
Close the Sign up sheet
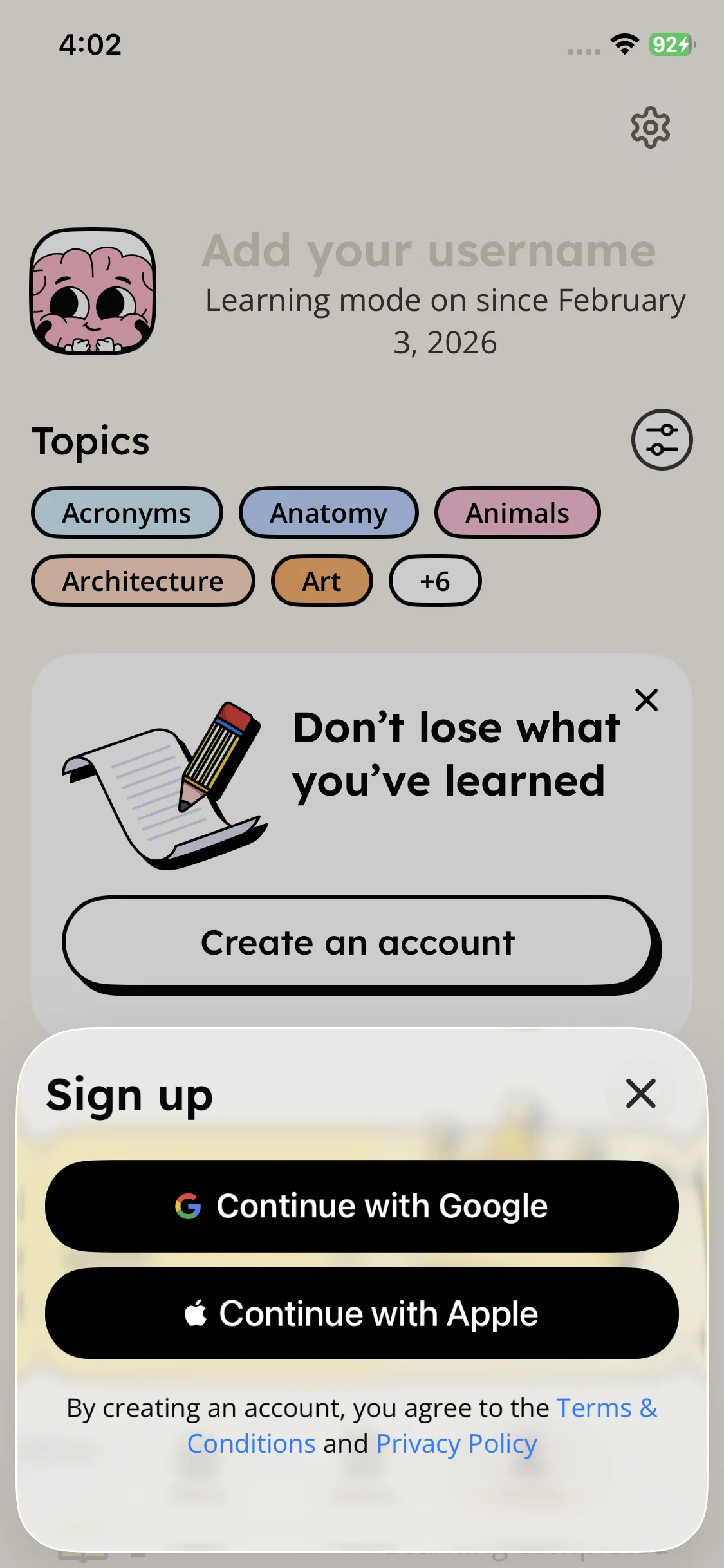coord(640,1094)
